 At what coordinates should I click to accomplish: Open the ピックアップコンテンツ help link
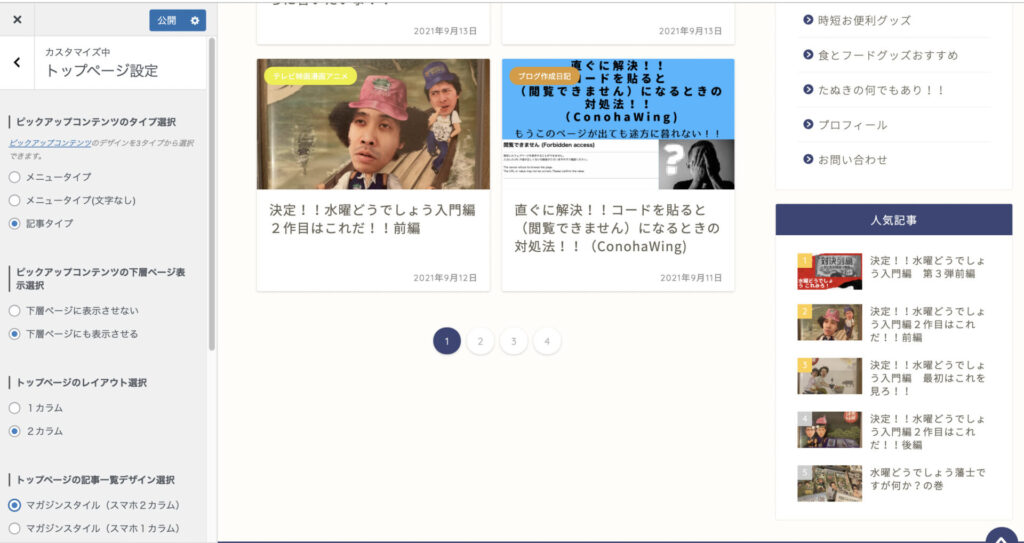49,143
